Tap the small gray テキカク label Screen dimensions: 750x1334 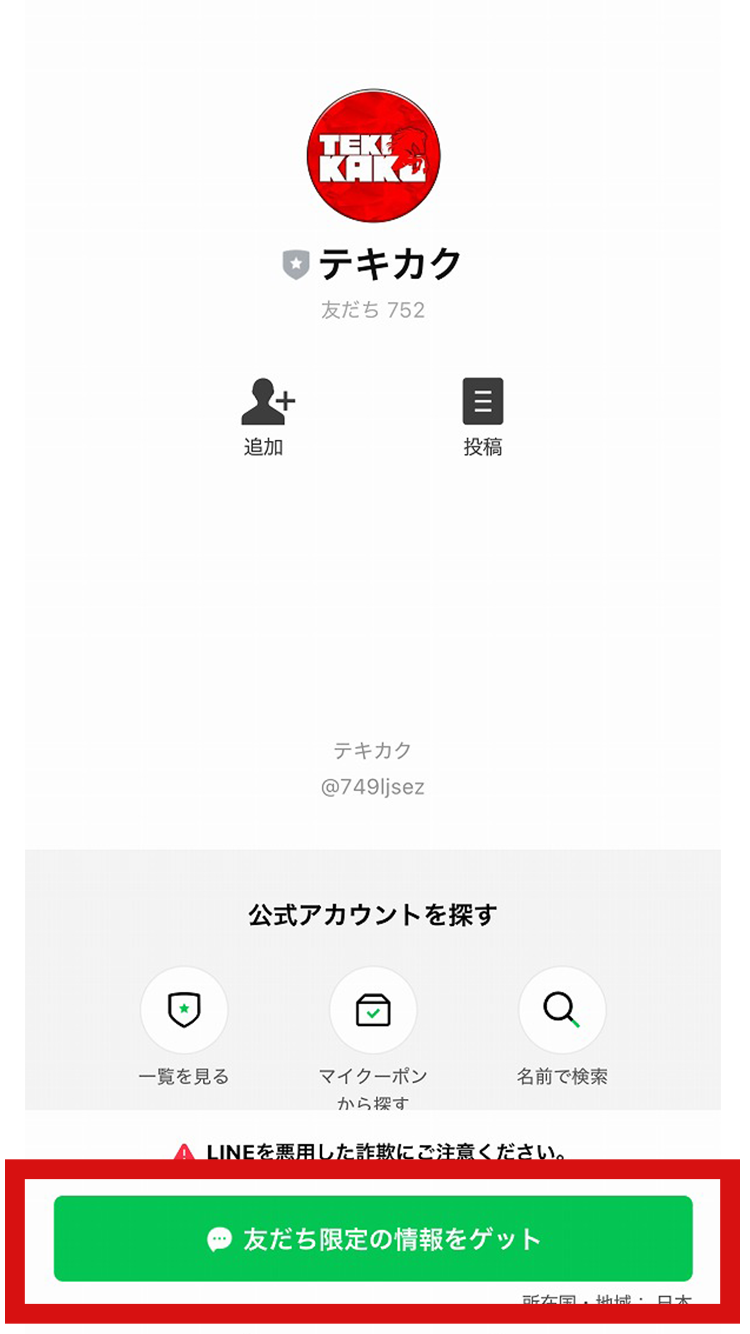point(373,748)
